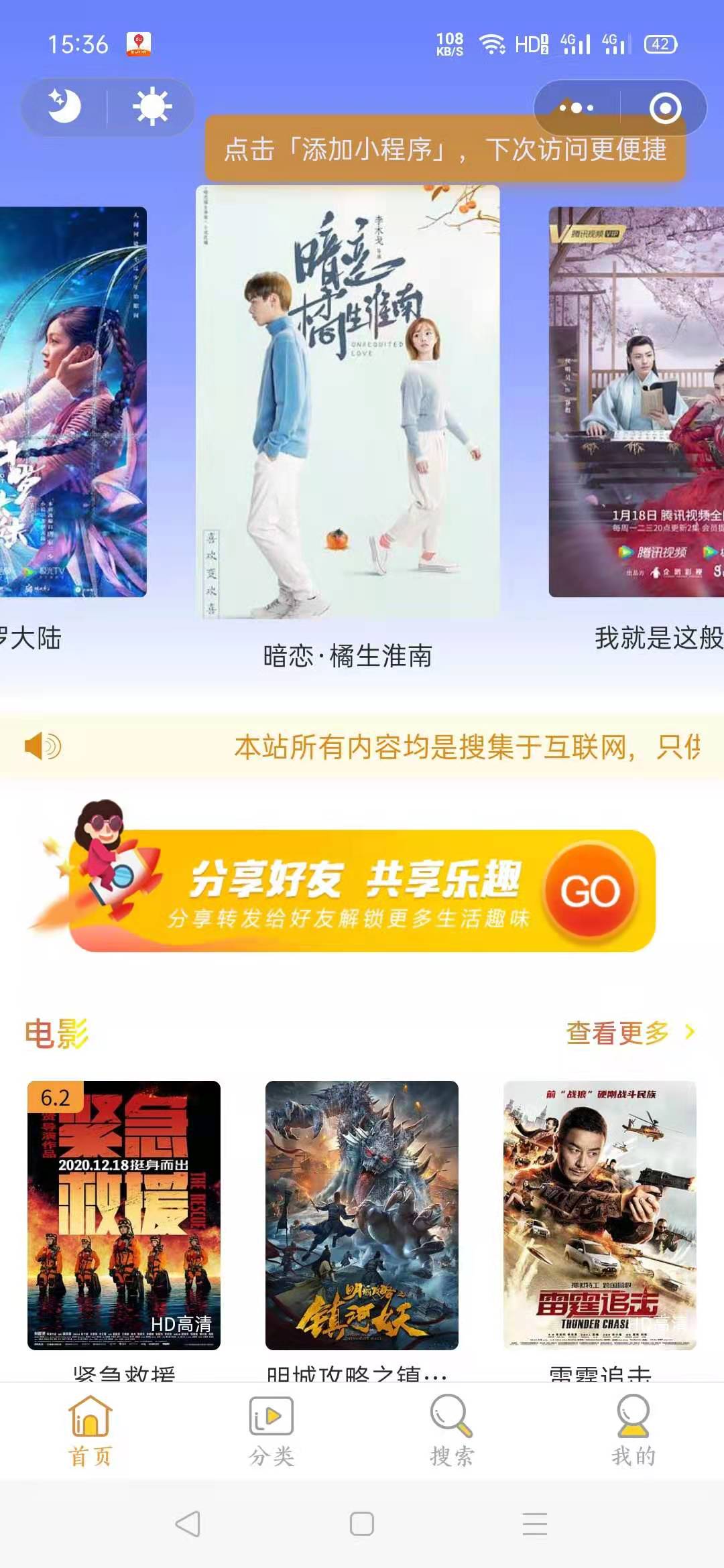The image size is (724, 1568).
Task: Open the 斗罗大陆 poster card
Action: coord(73,401)
